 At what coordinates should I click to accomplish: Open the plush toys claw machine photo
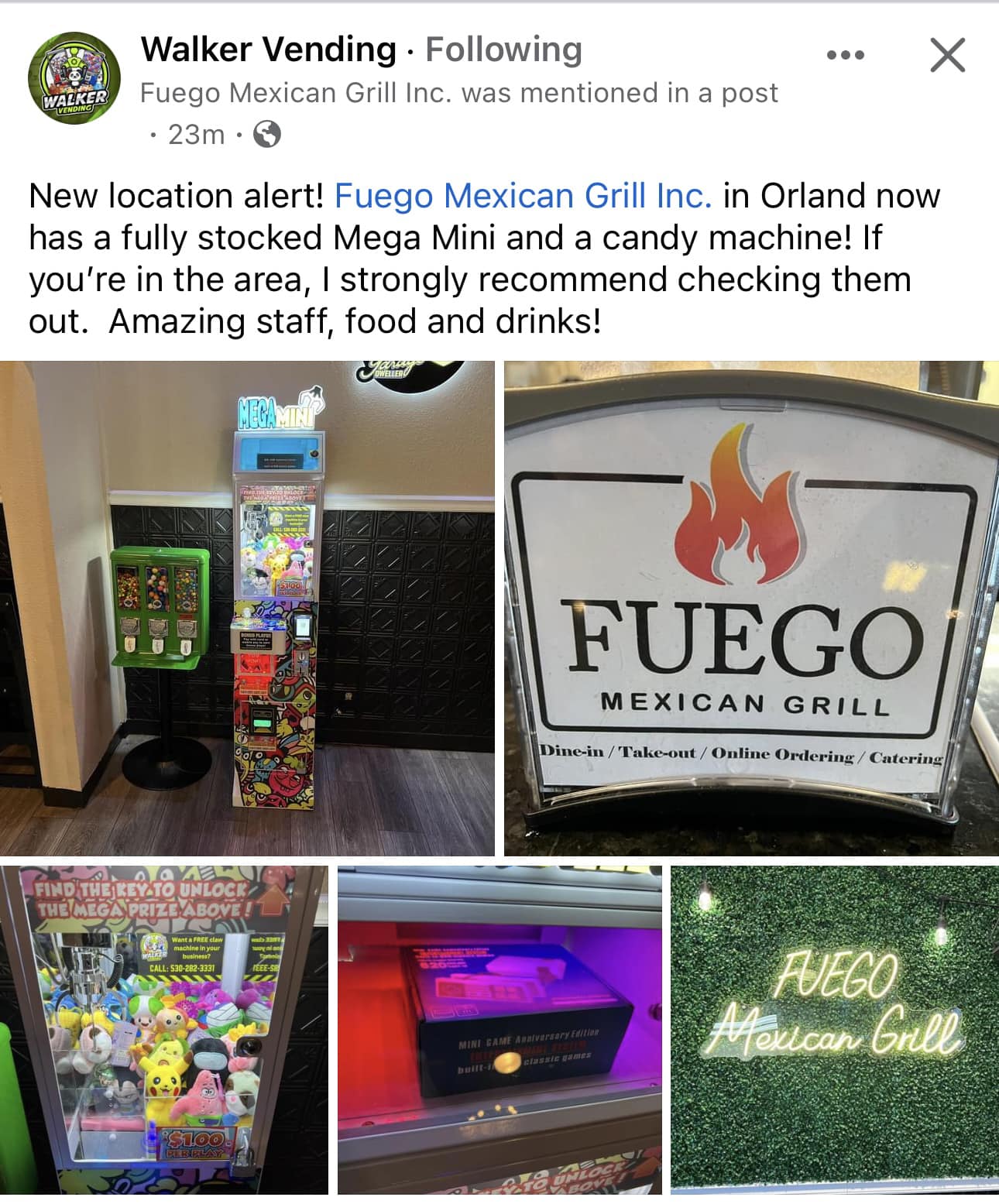[163, 1030]
